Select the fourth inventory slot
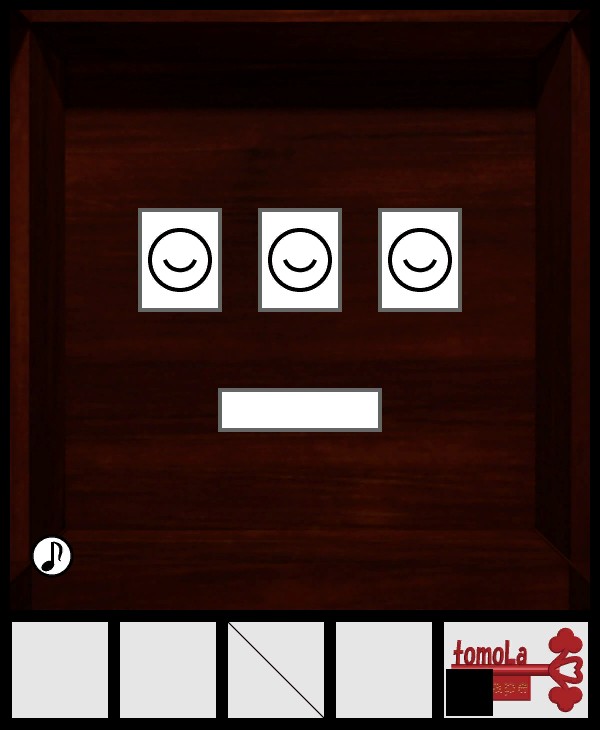600x730 pixels. 384,670
